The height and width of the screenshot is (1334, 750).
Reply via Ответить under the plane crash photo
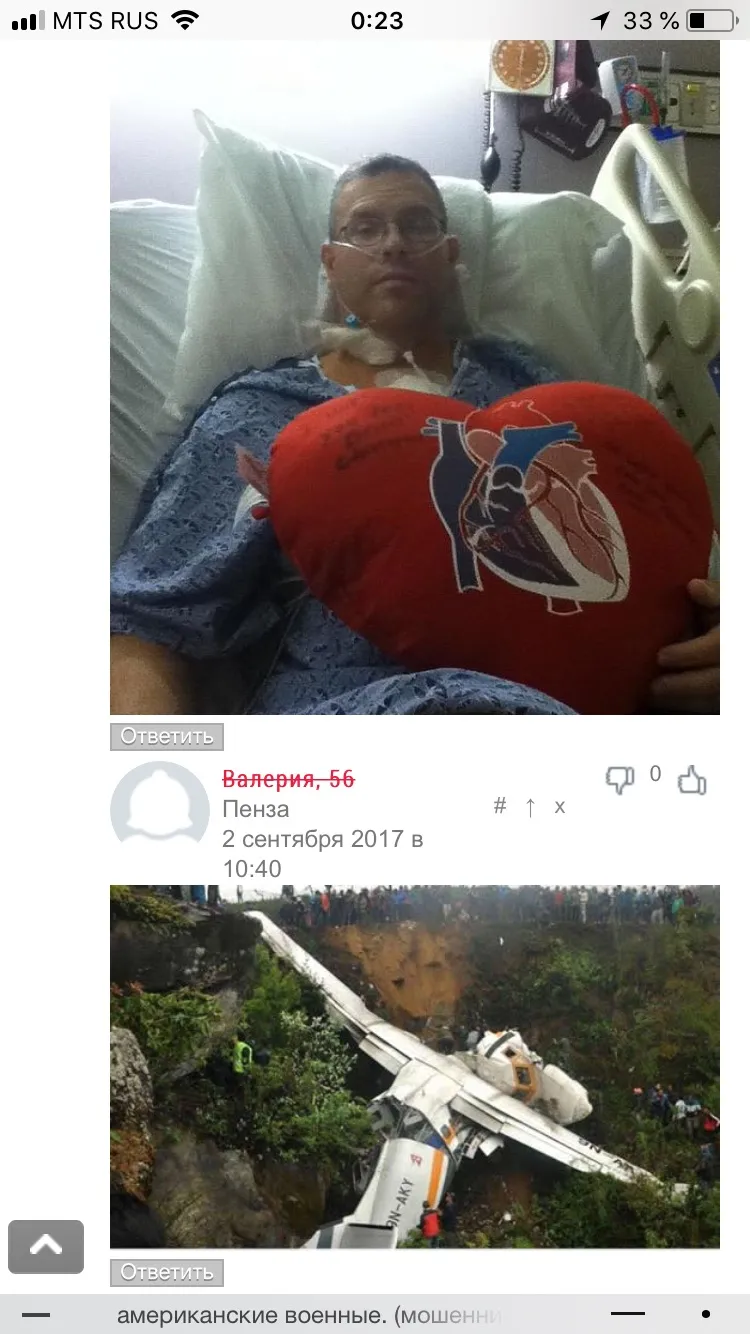167,1273
